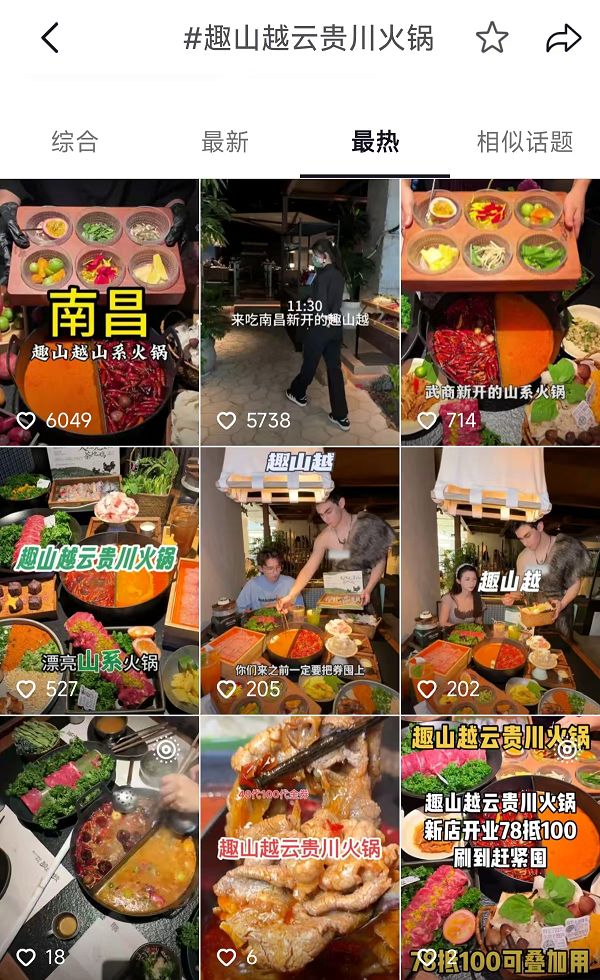The width and height of the screenshot is (600, 980).
Task: Open the 趣山越 video with 202 likes
Action: point(500,580)
